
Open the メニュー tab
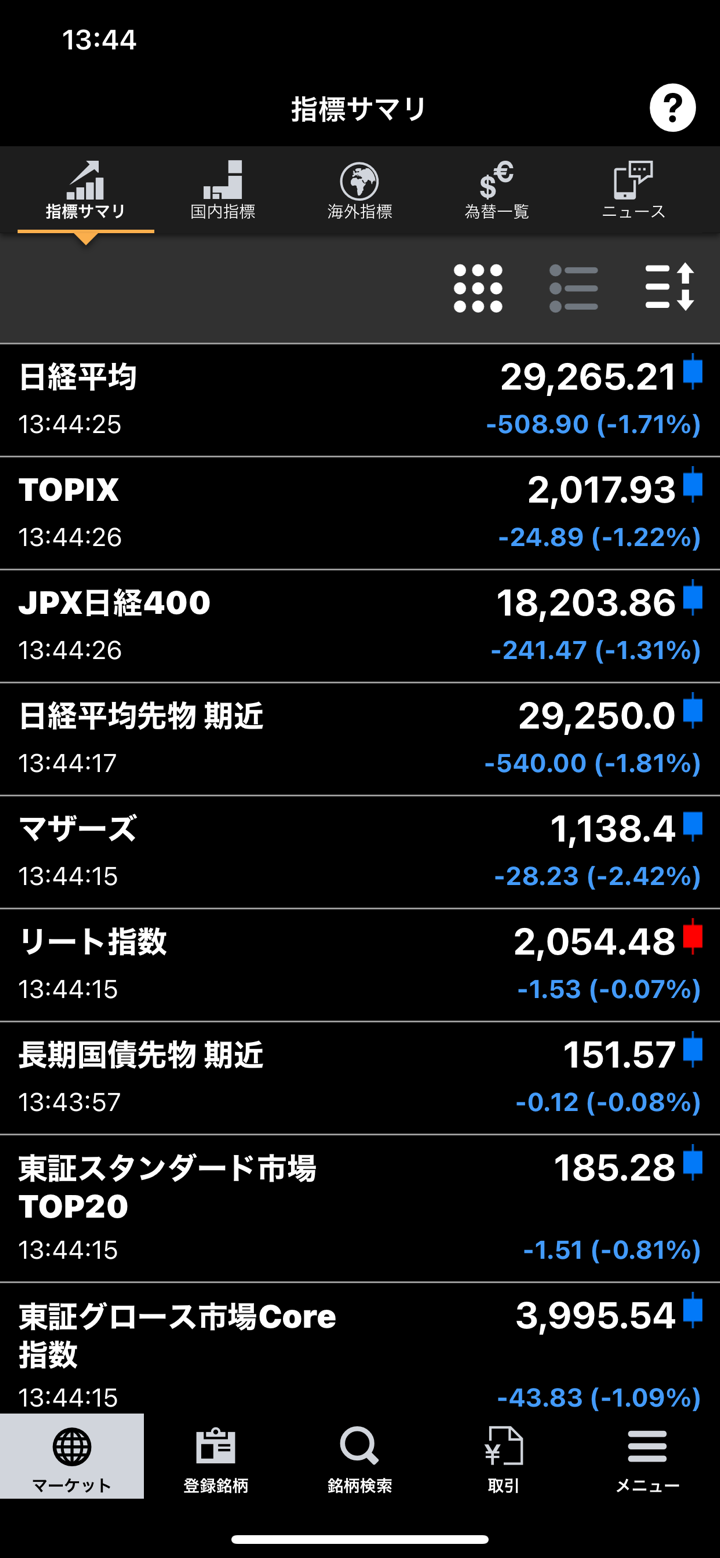click(x=647, y=1458)
